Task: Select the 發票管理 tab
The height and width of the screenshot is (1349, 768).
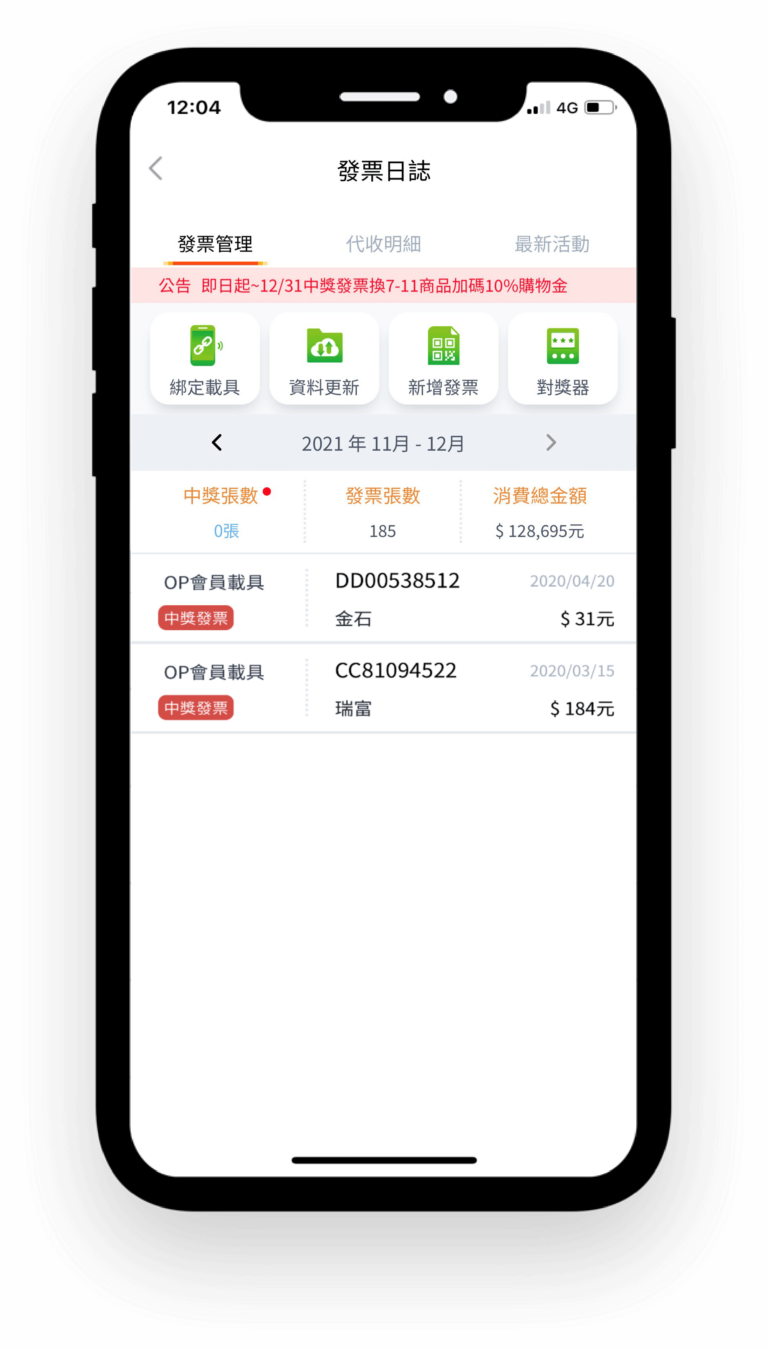Action: coord(215,244)
